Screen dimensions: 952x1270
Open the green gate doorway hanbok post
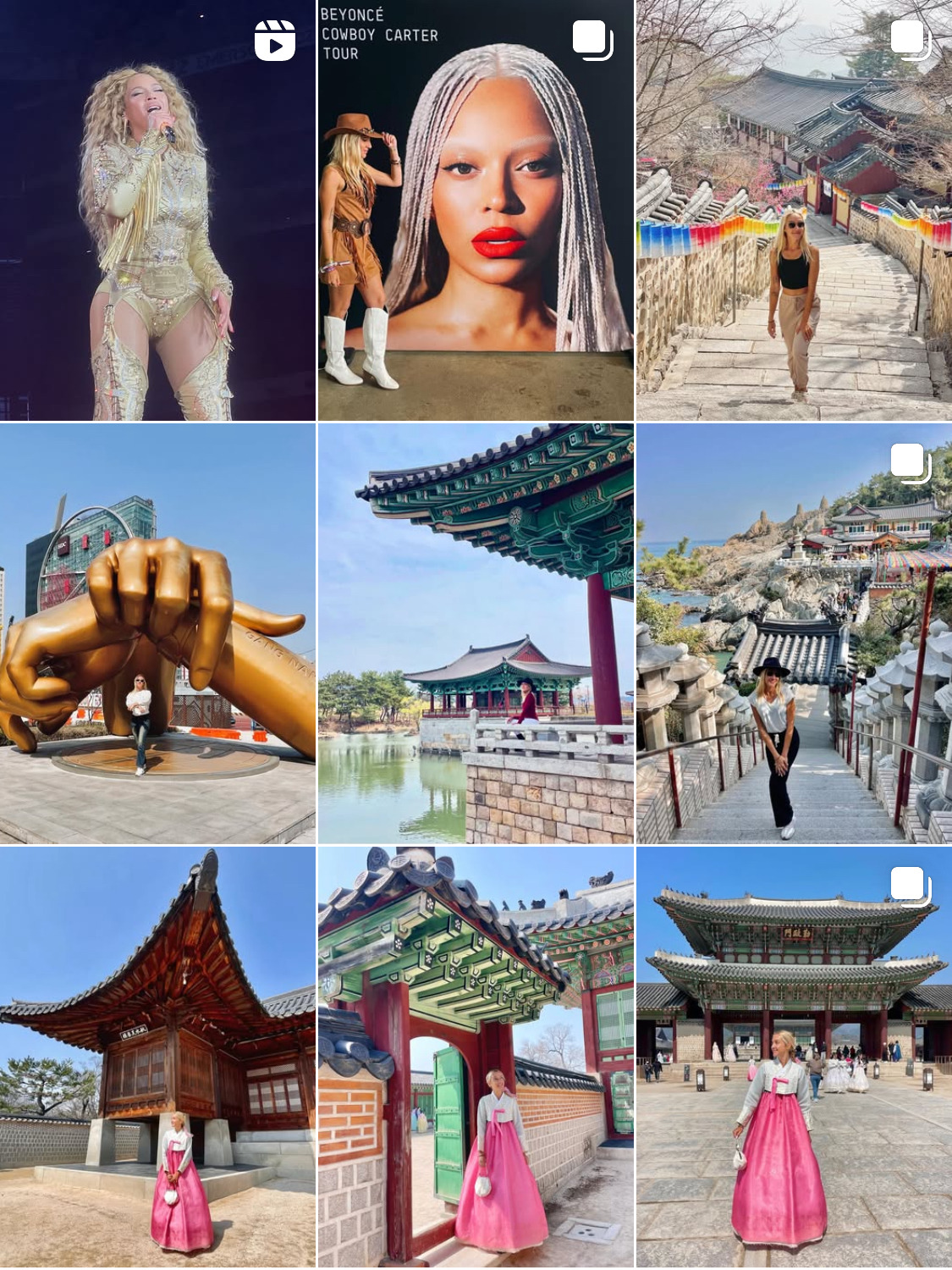[x=476, y=1057]
